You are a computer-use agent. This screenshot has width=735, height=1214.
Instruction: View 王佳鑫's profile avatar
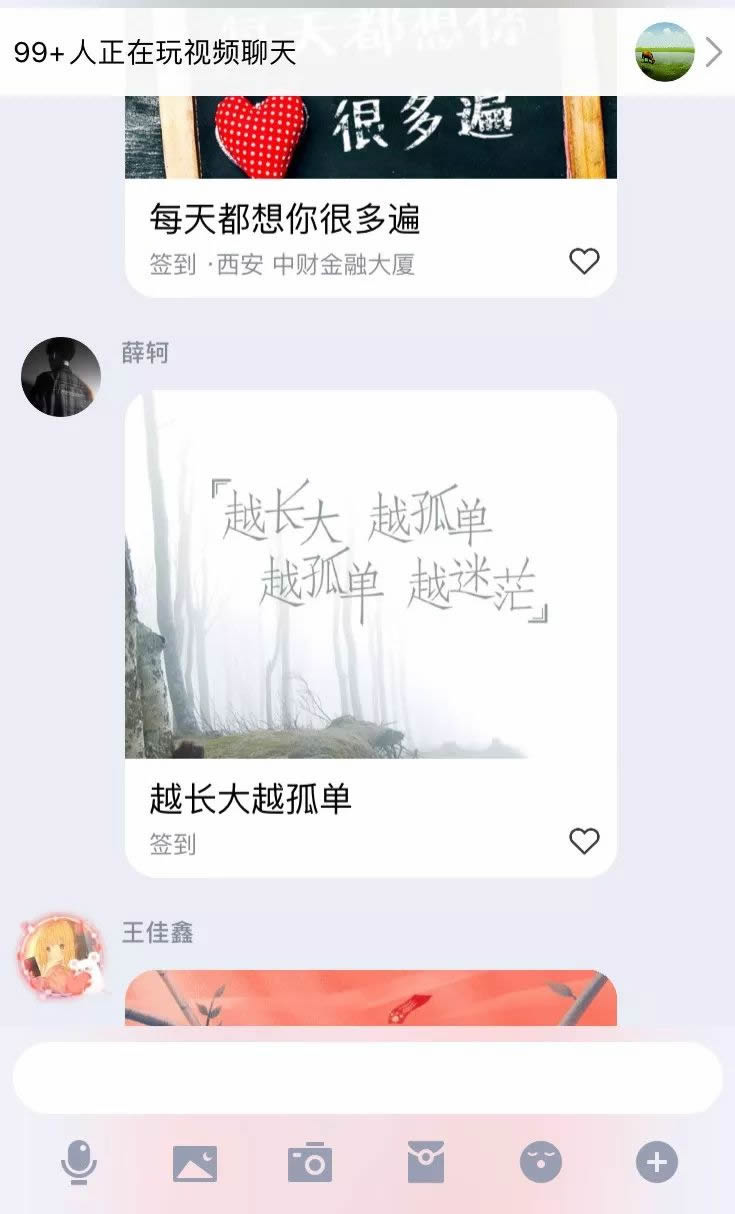point(61,955)
